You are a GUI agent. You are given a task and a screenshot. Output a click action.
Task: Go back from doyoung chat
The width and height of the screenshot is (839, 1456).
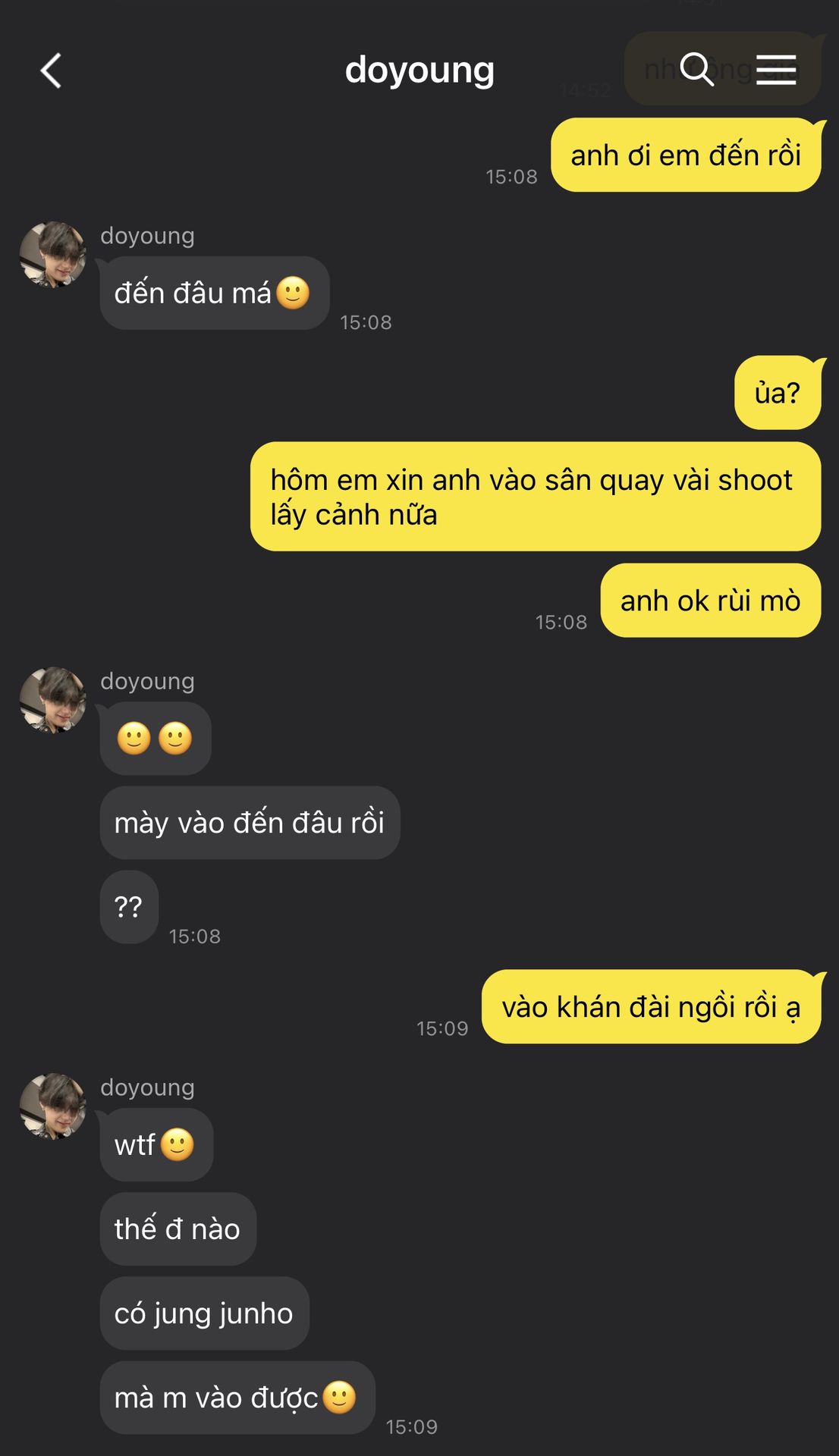(51, 71)
